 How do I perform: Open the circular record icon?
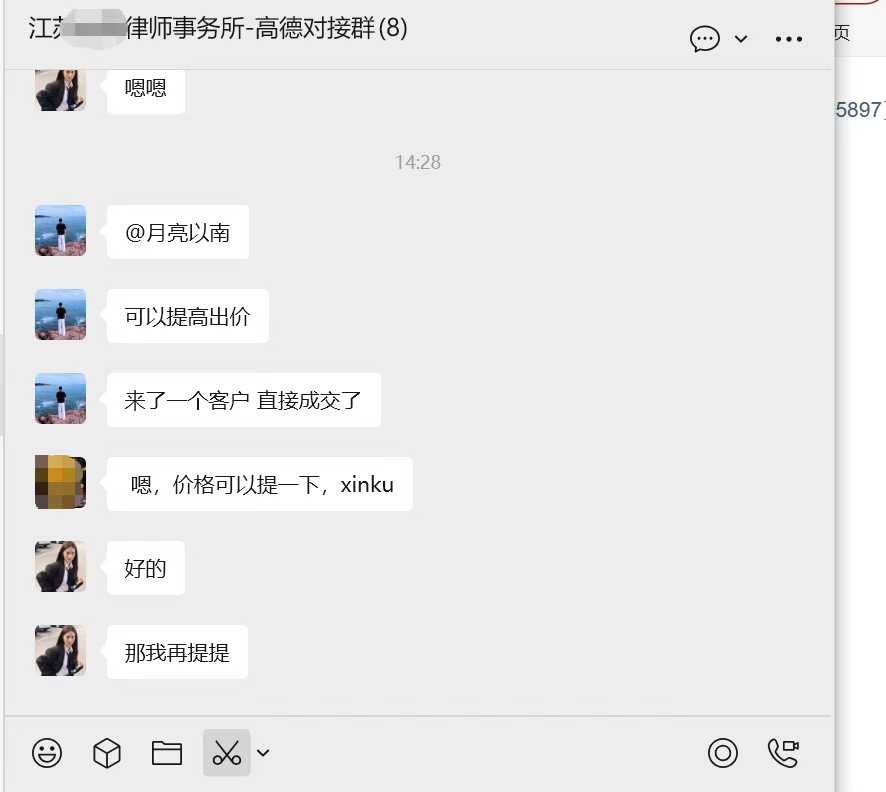click(x=723, y=753)
